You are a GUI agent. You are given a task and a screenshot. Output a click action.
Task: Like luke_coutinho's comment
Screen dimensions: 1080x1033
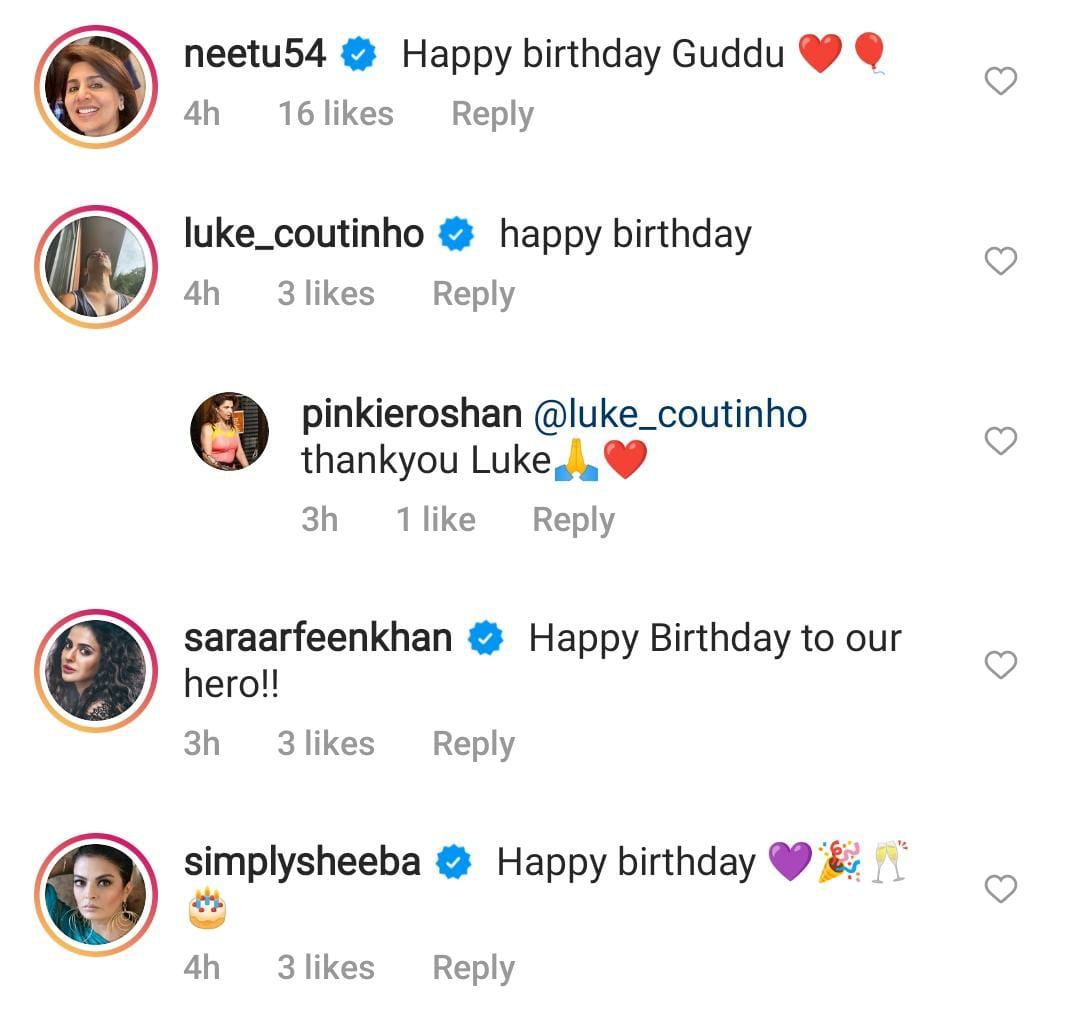(1000, 261)
